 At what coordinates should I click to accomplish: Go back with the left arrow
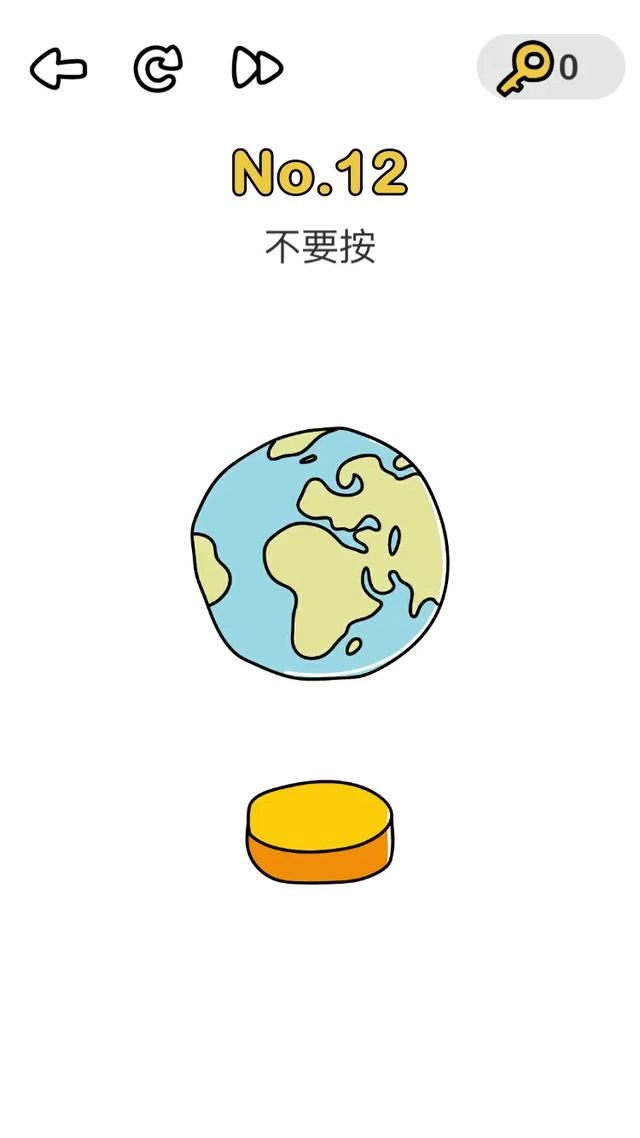58,69
